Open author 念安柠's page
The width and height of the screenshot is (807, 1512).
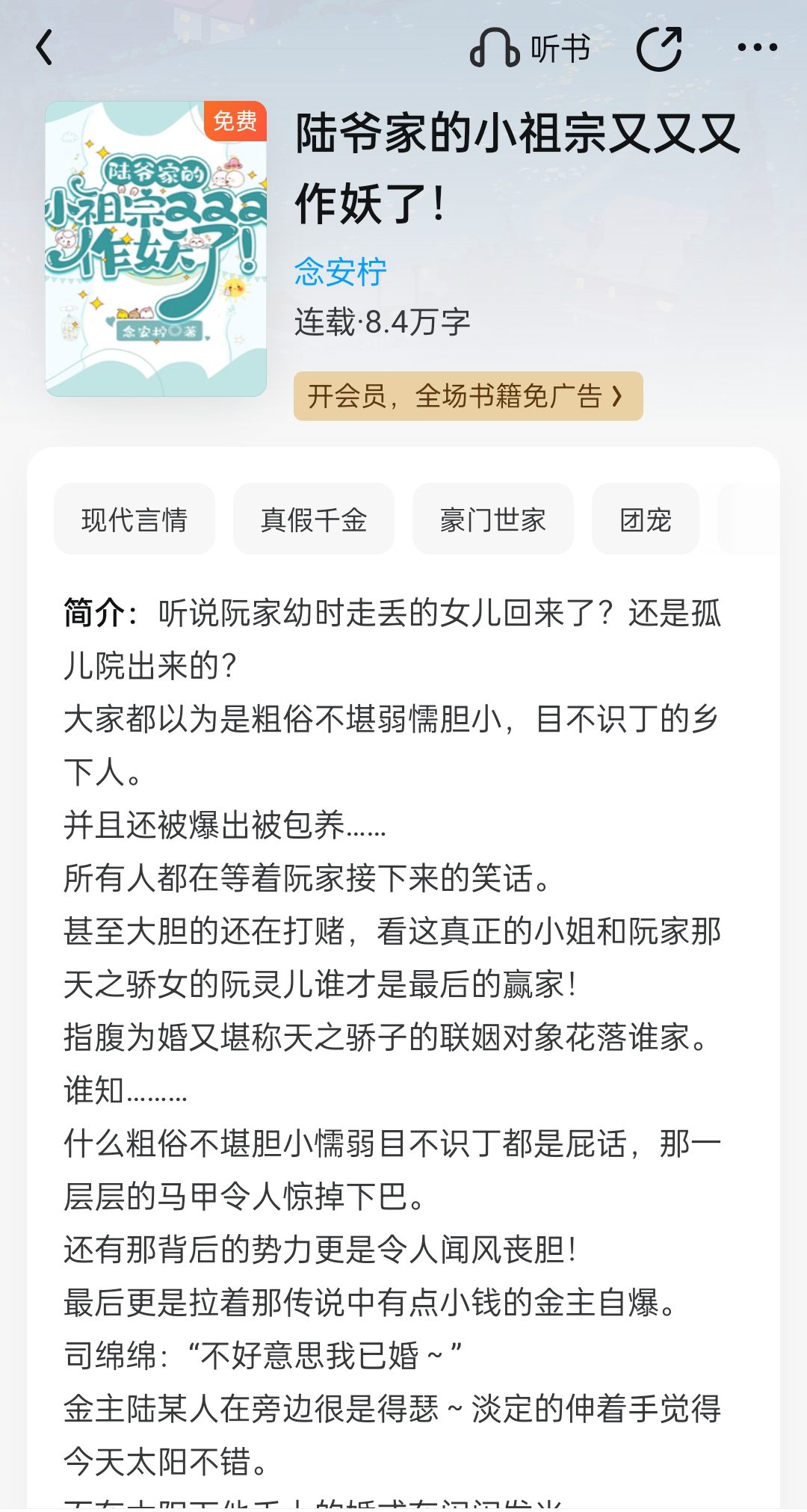tap(340, 271)
